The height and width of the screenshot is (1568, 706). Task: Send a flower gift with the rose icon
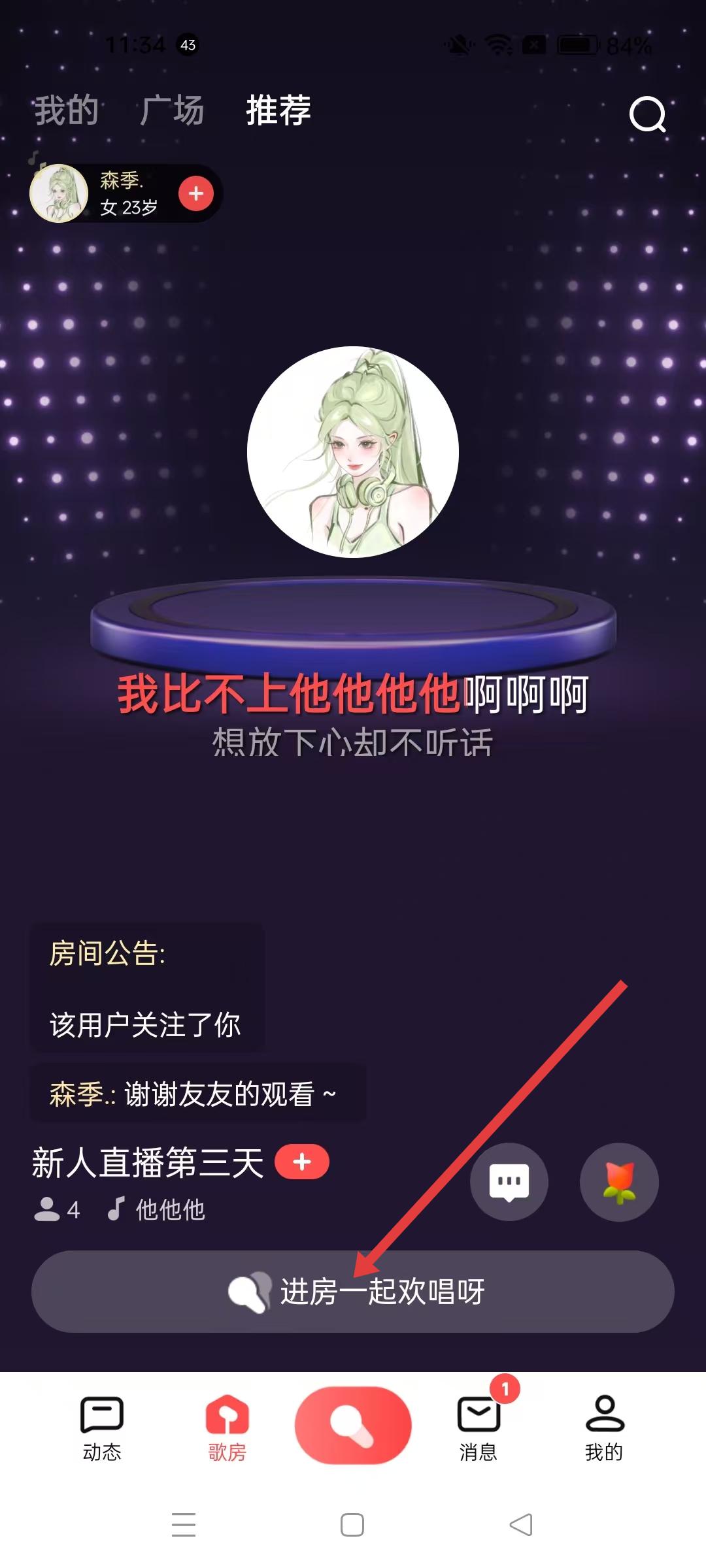(619, 1181)
